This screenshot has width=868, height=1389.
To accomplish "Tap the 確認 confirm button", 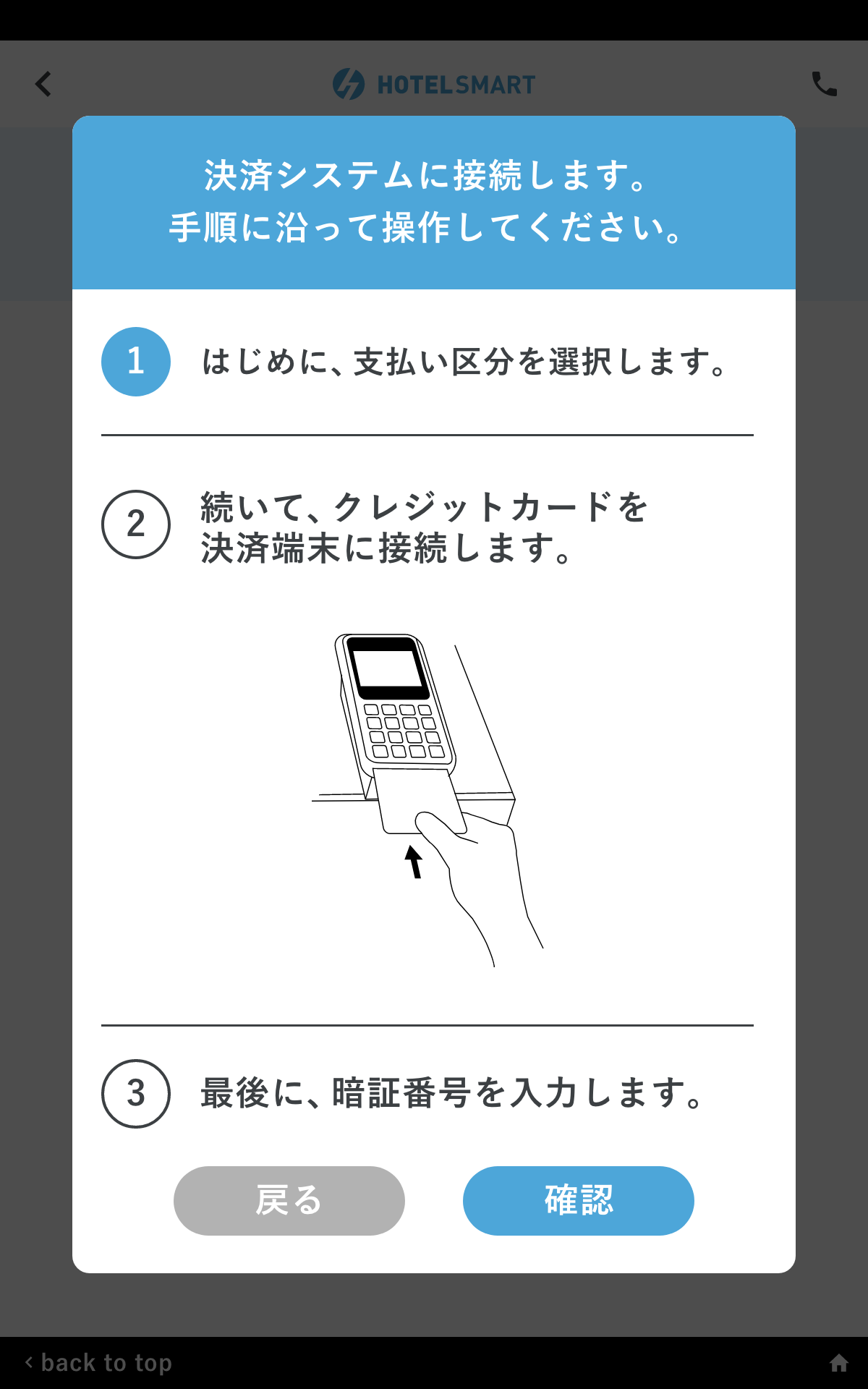I will [x=578, y=1200].
